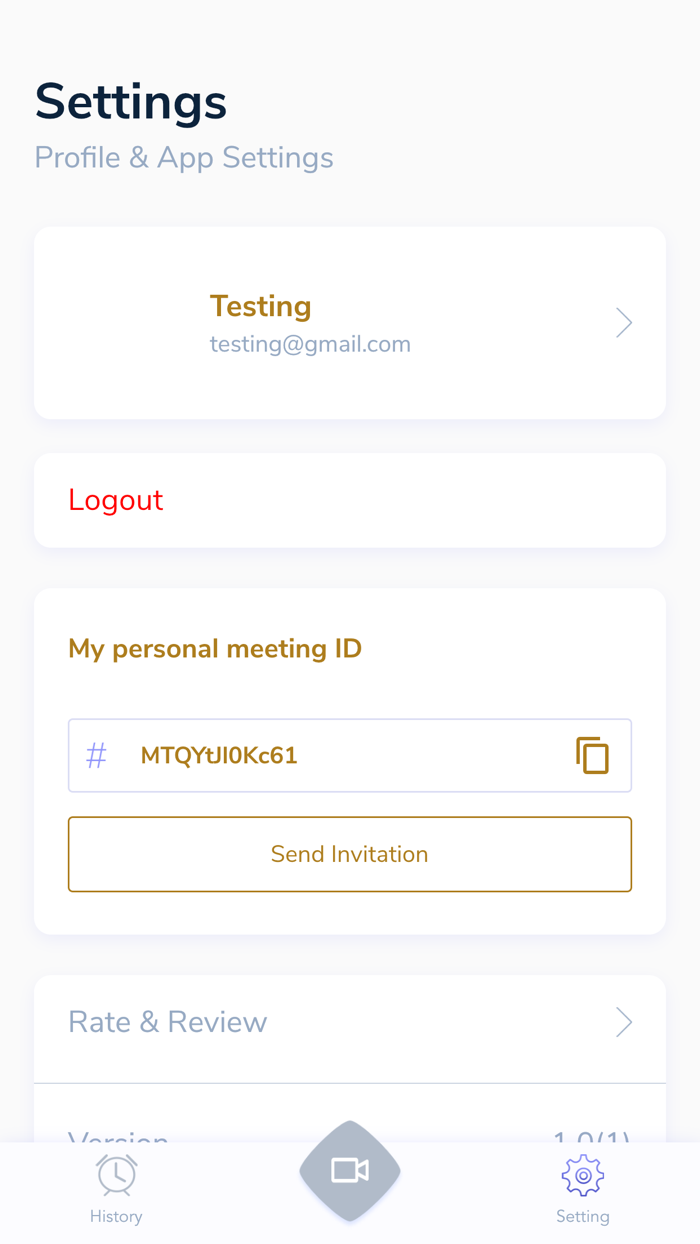Open the Testing profile card
Image resolution: width=700 pixels, height=1244 pixels.
pyautogui.click(x=350, y=323)
